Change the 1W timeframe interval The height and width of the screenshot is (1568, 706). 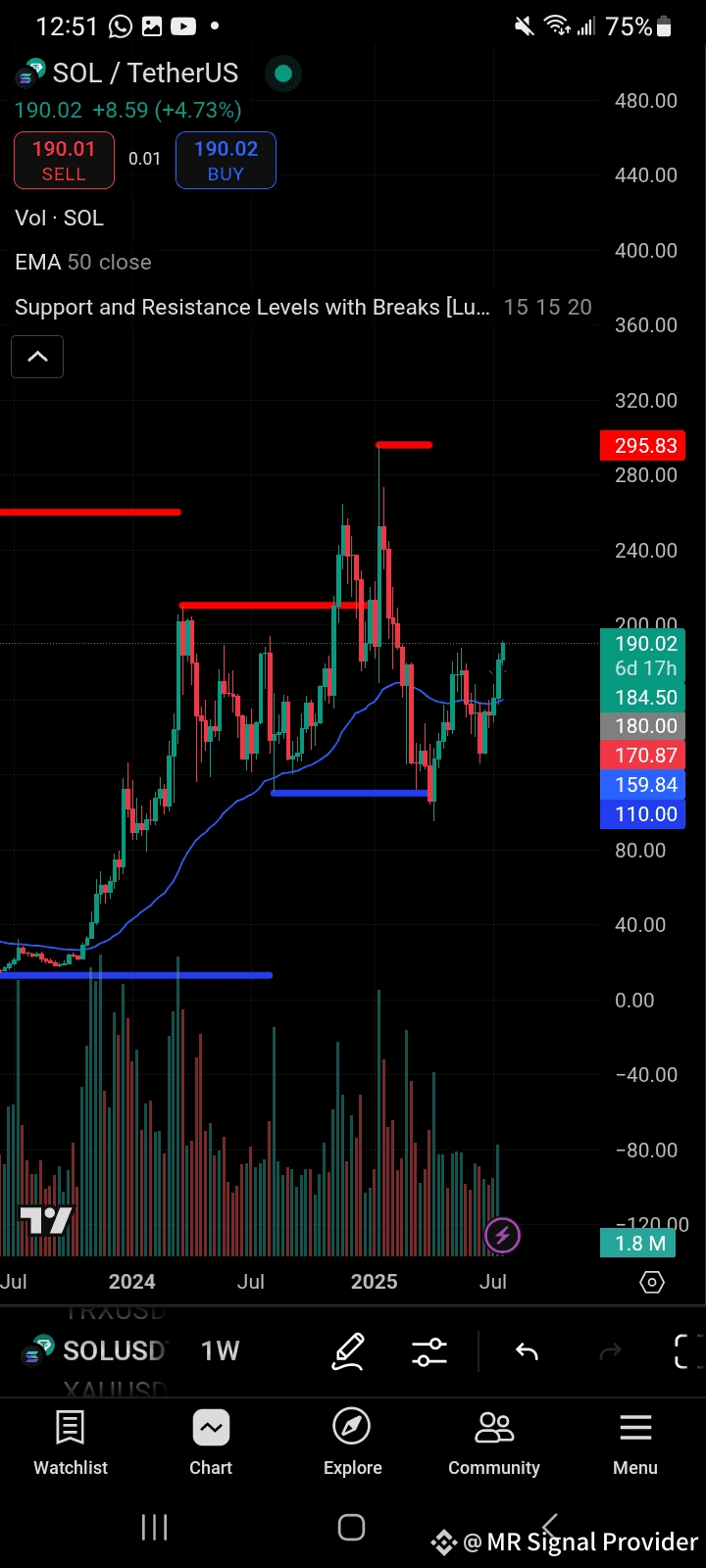[x=221, y=1351]
